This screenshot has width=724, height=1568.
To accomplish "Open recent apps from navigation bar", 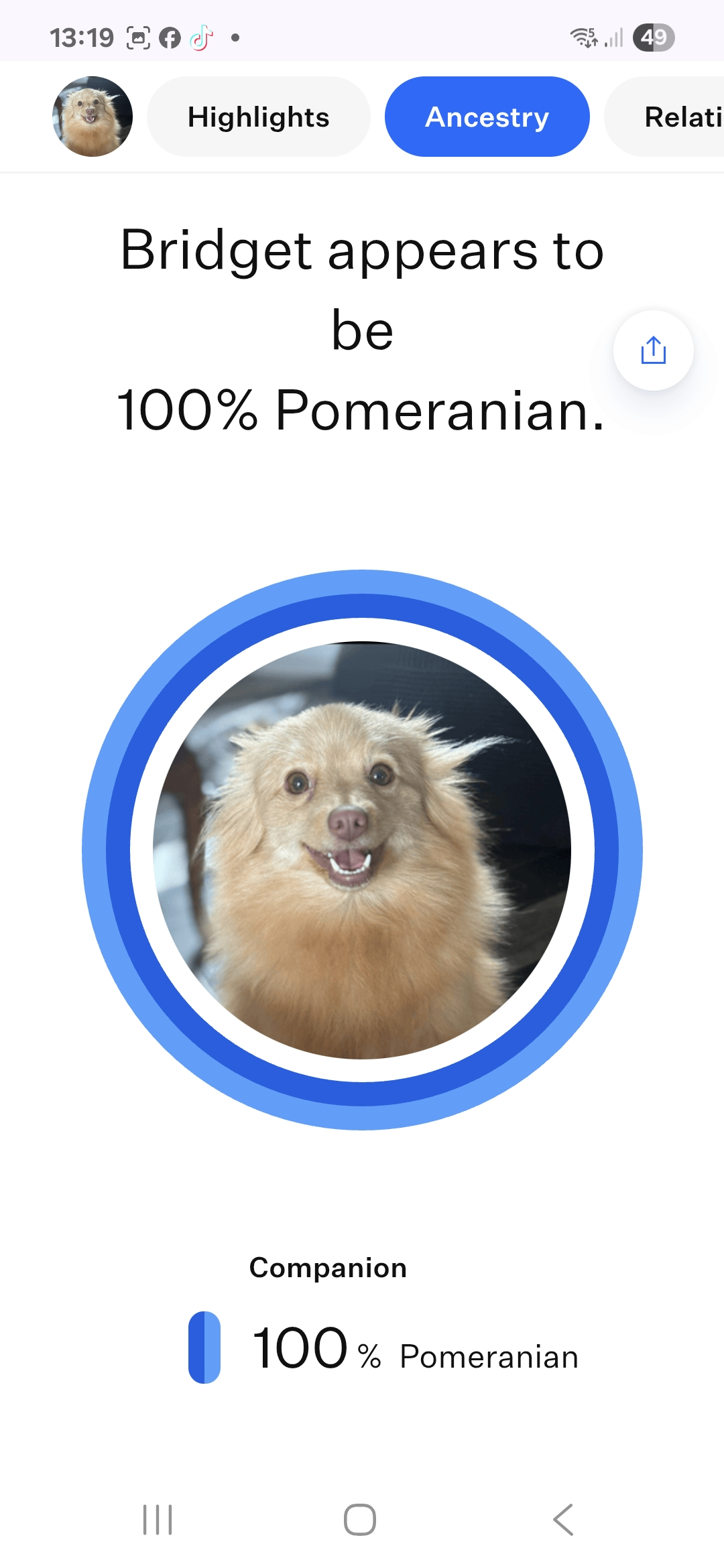I will pos(158,1519).
